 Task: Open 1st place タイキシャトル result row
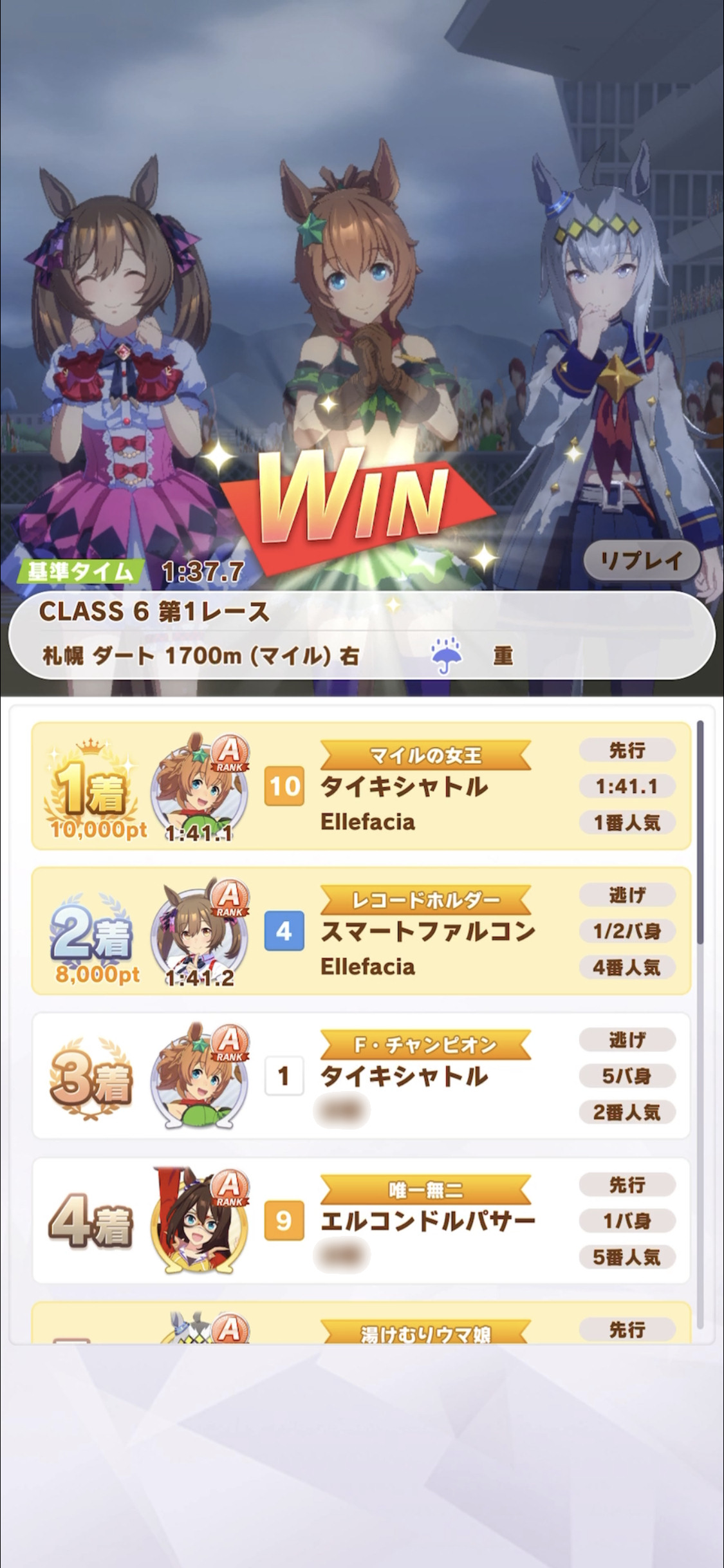pyautogui.click(x=361, y=786)
